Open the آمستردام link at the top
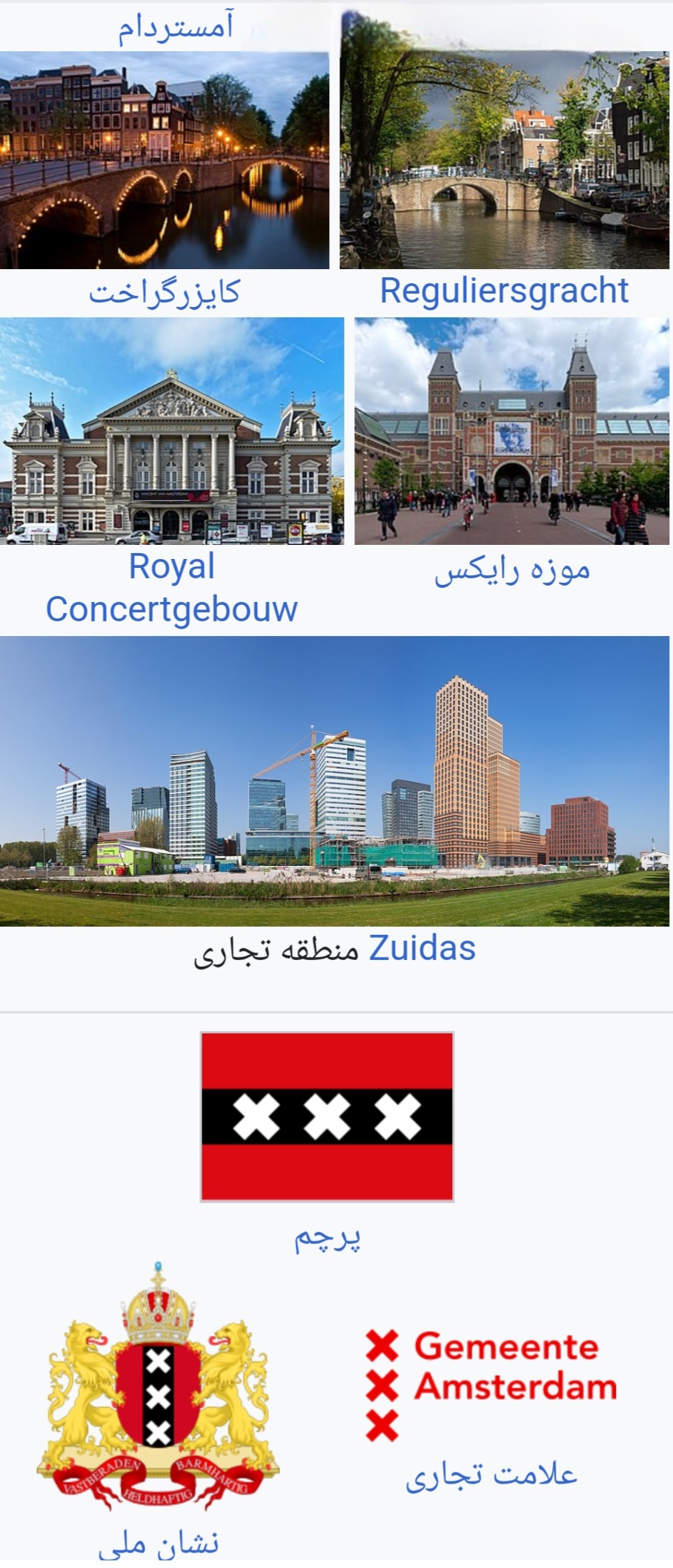Image resolution: width=673 pixels, height=1568 pixels. tap(176, 27)
